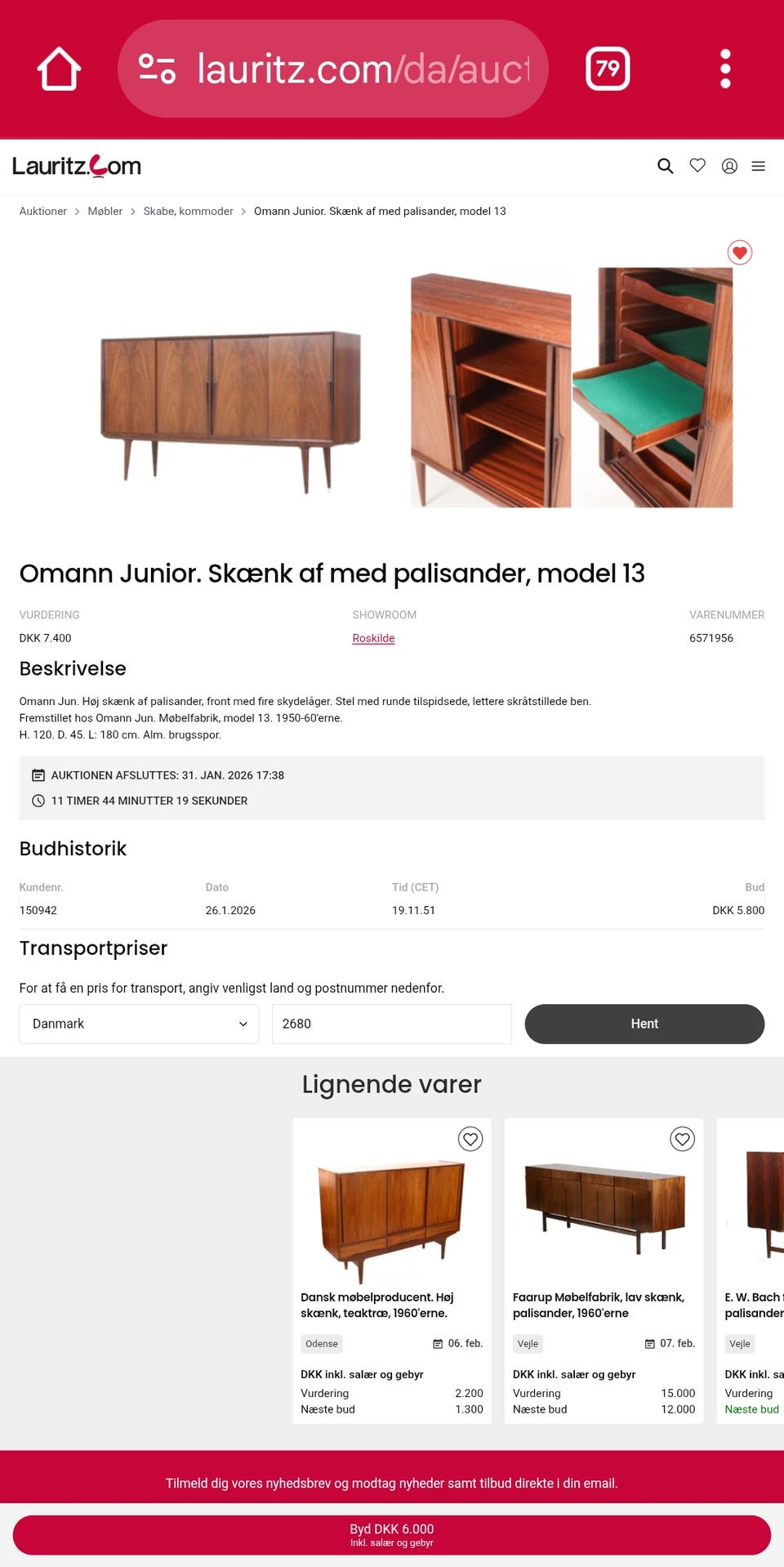Open the Skabe, kommoder category

tap(188, 211)
